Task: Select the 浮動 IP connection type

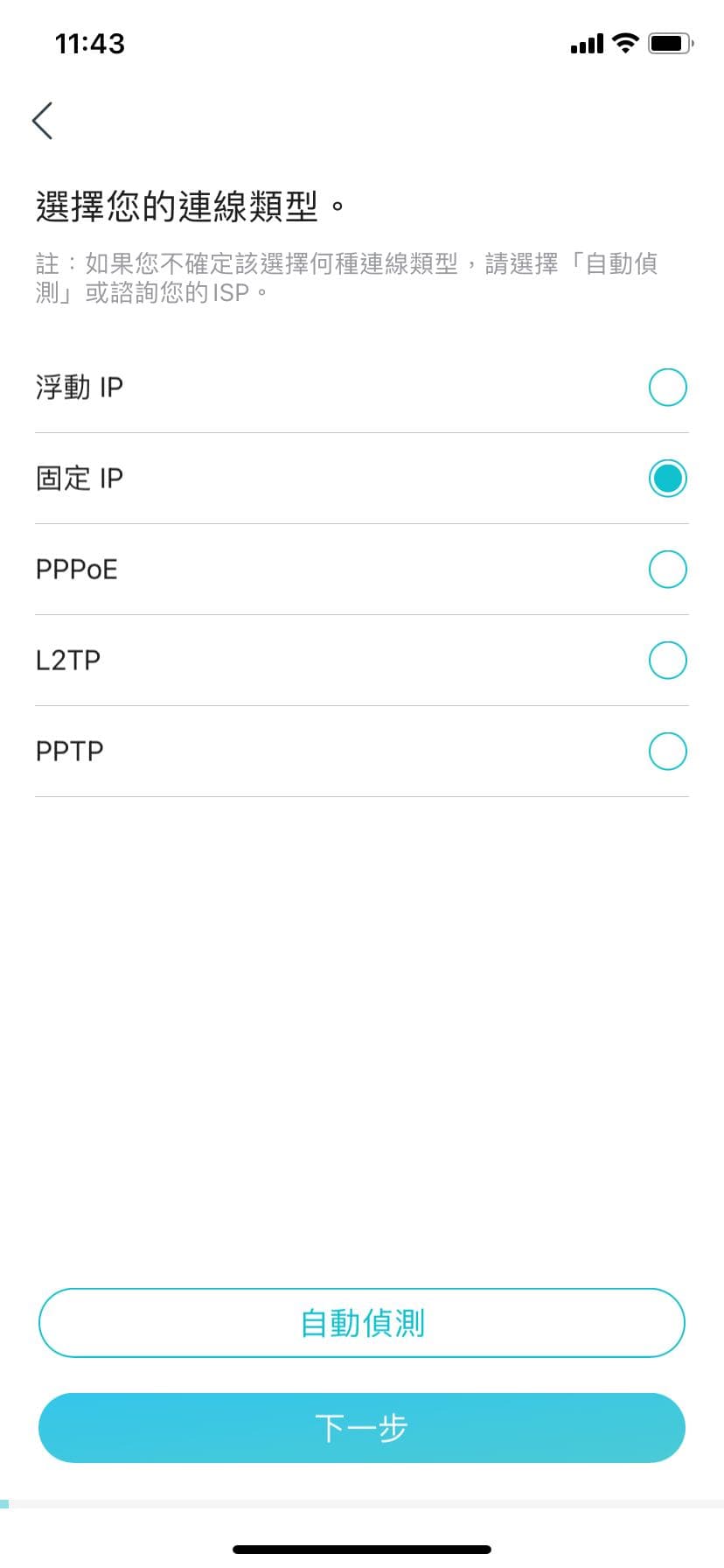Action: point(667,388)
